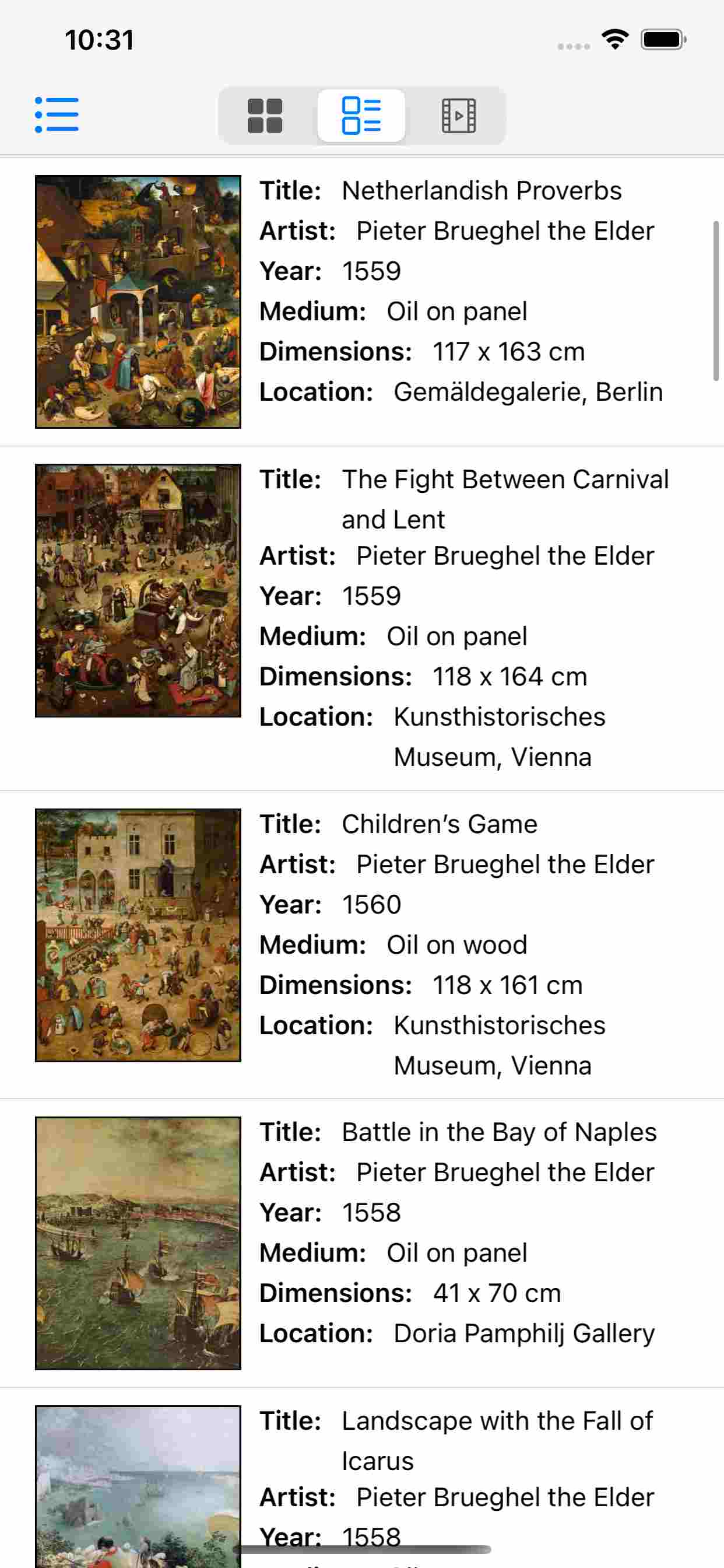This screenshot has height=1568, width=724.
Task: Select the detailed list view
Action: [x=361, y=115]
